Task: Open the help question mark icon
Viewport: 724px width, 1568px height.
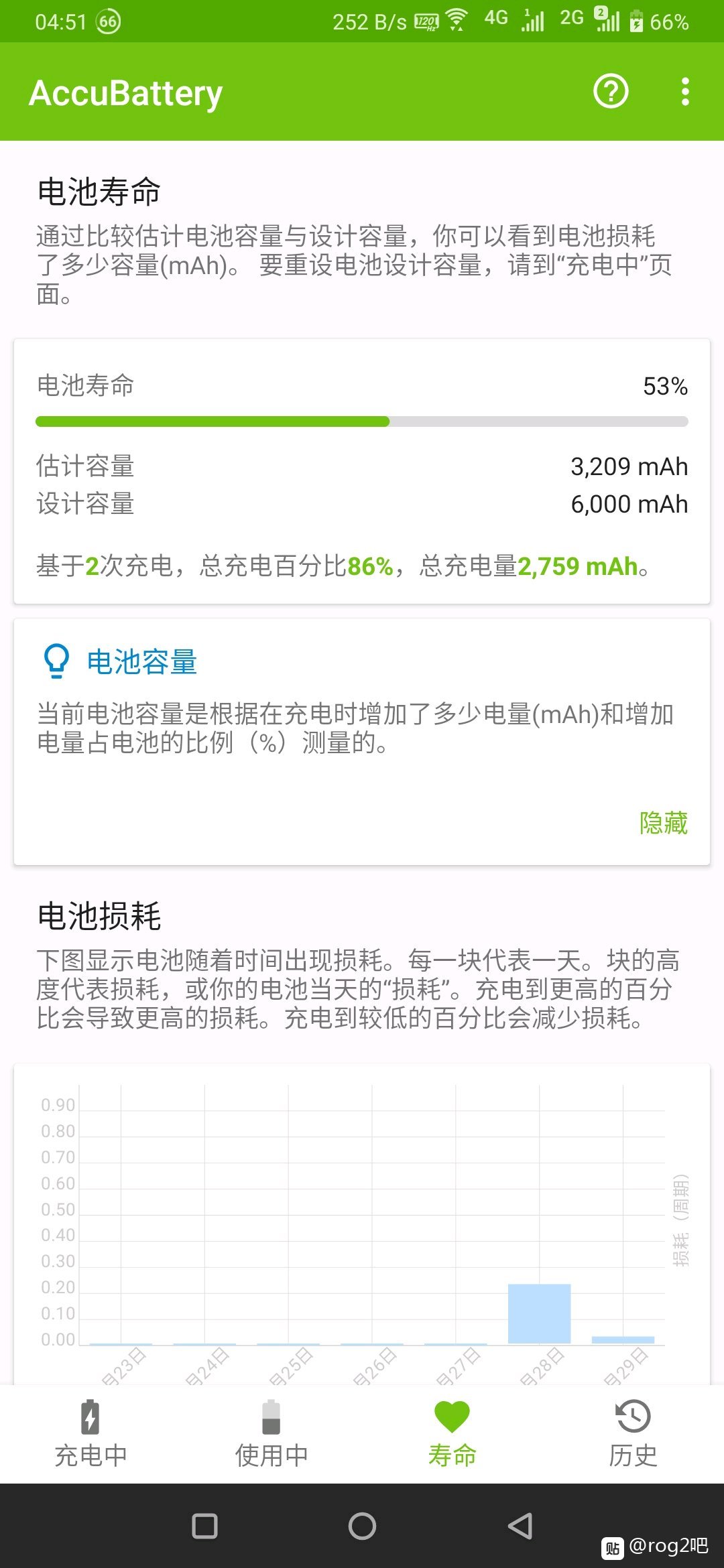Action: tap(611, 91)
